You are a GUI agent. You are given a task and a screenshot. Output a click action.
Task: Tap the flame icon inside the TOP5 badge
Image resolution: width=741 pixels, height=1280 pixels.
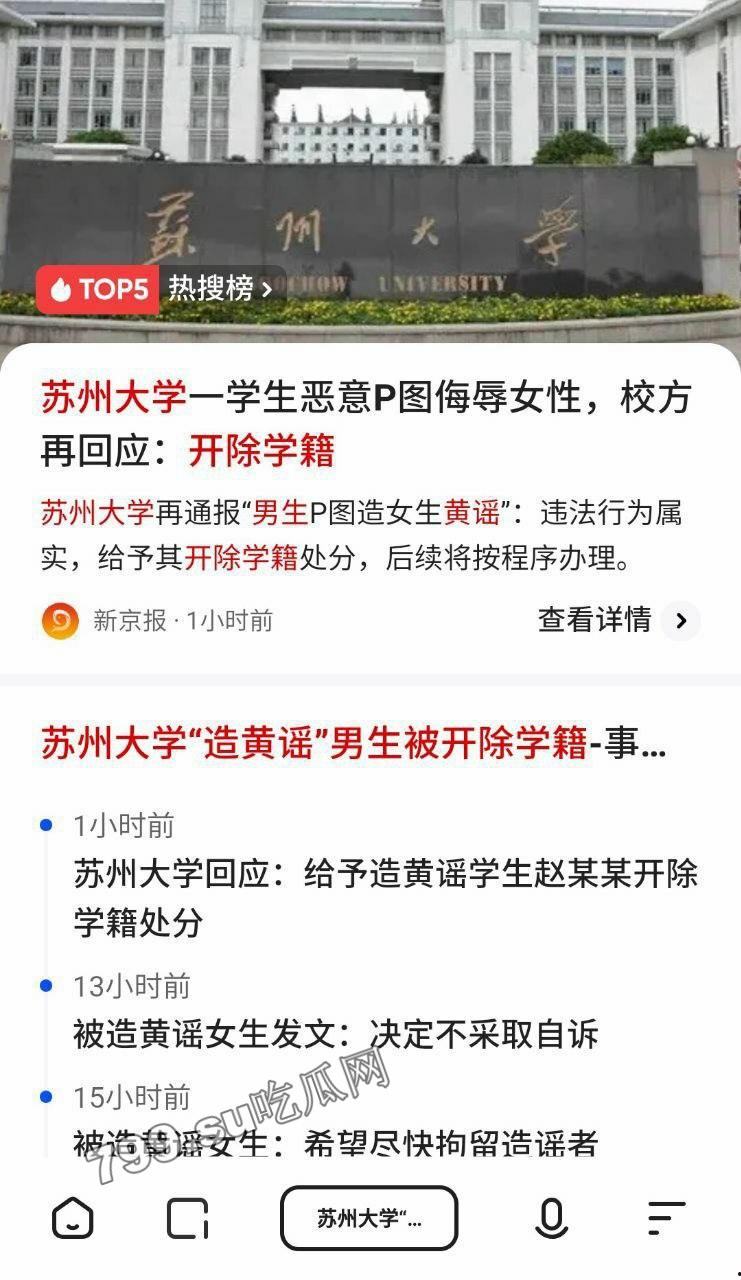point(62,289)
